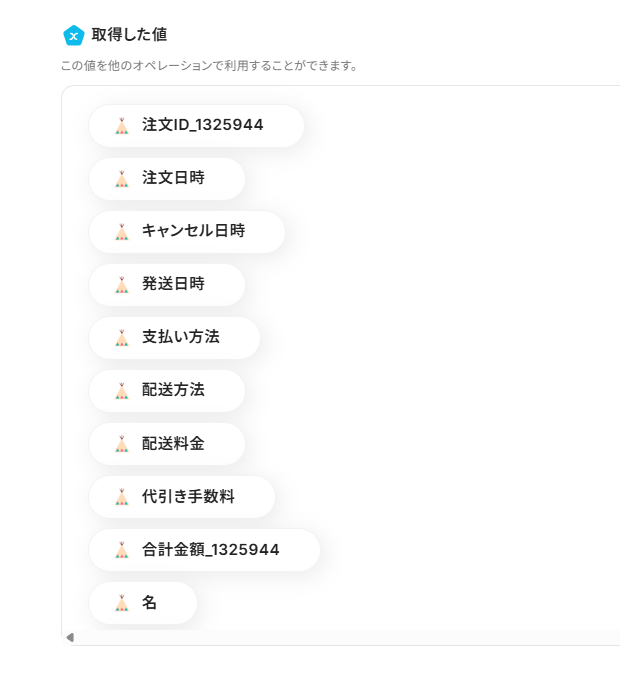Tap the 合計金額_1325944 chip
Screen dimensions: 620x697
point(204,549)
